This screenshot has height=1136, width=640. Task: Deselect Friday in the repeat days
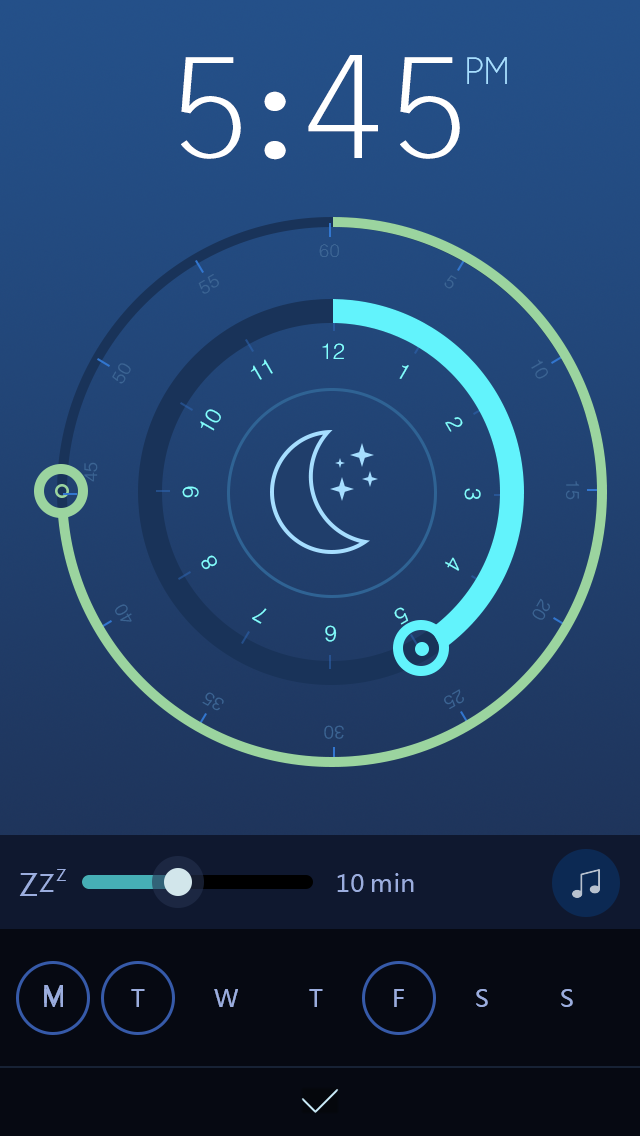coord(399,997)
